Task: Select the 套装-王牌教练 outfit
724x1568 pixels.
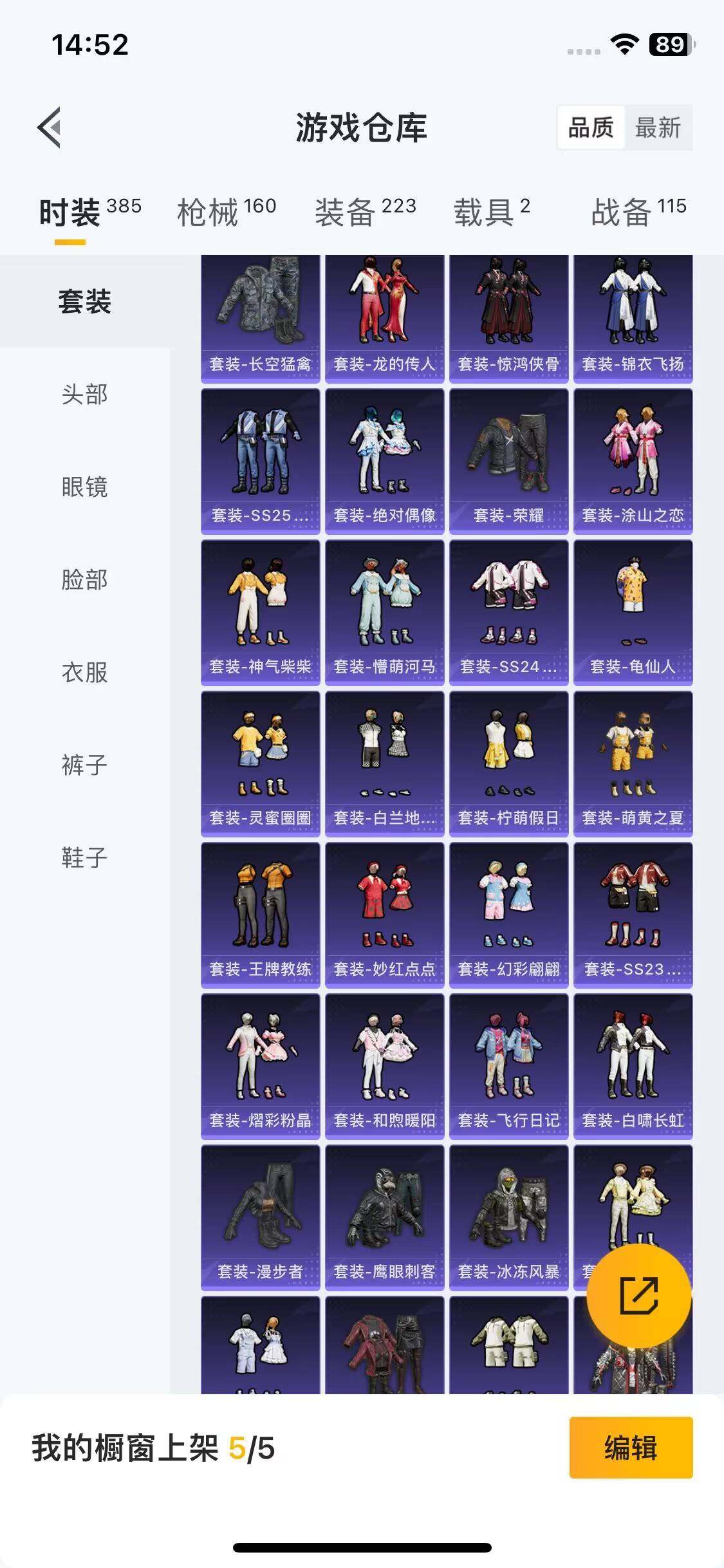Action: click(260, 915)
